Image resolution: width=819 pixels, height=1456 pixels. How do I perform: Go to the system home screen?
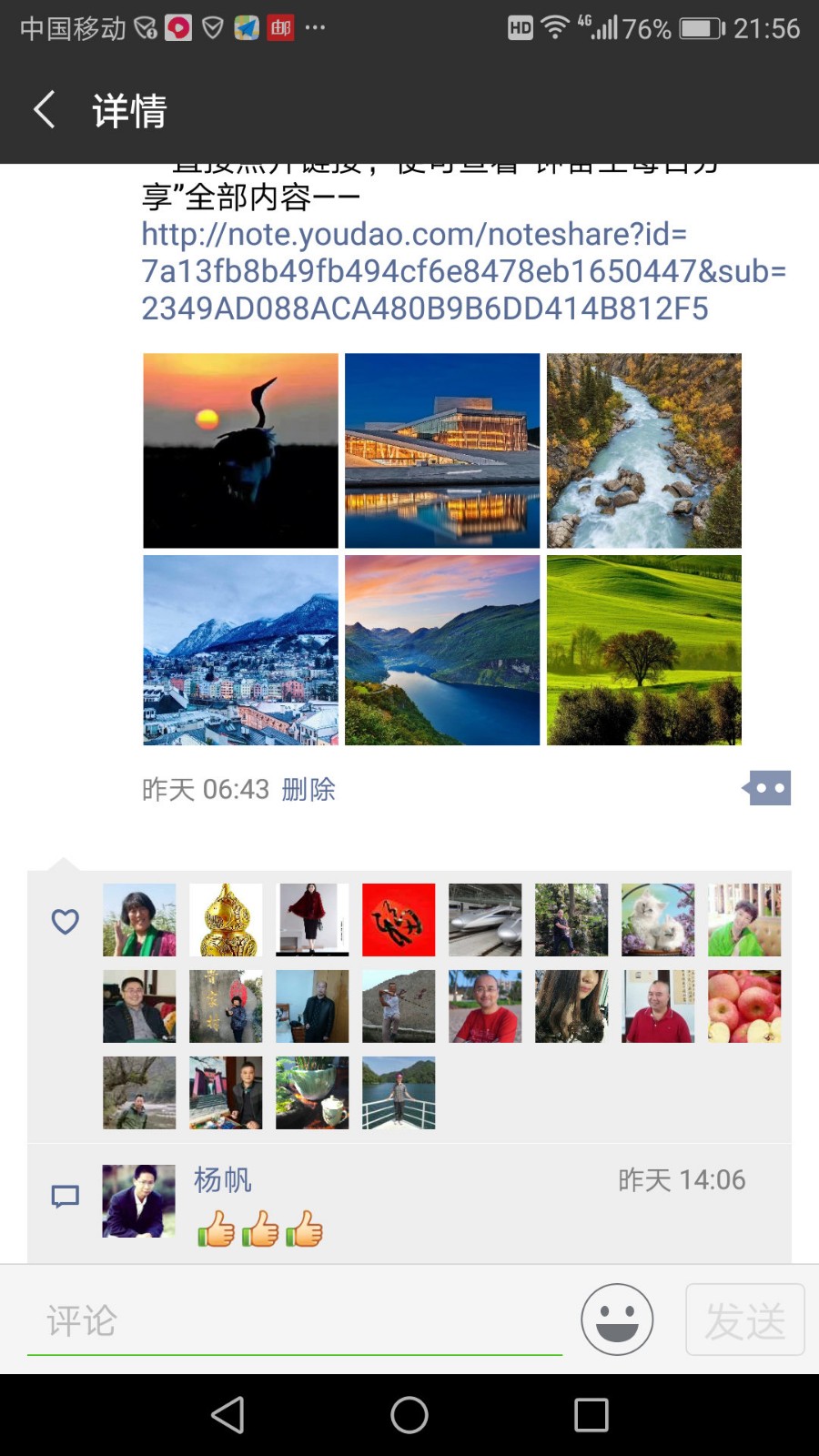(409, 1415)
